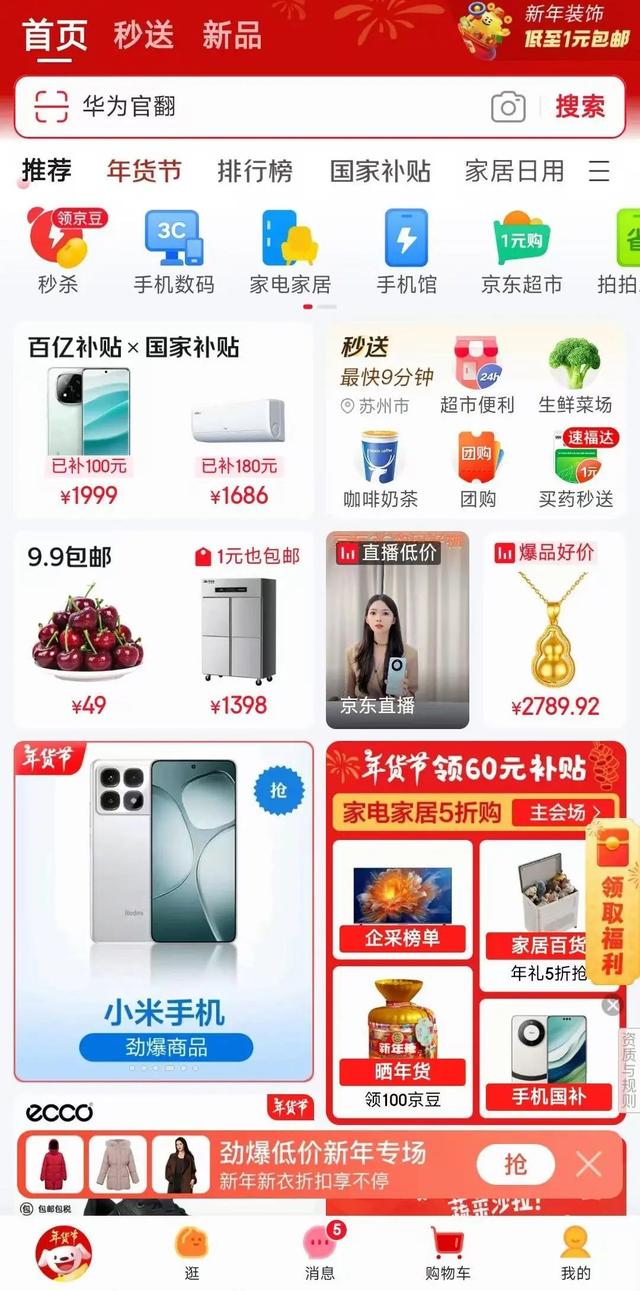Dismiss the 劲爆低价新年专场 banner
This screenshot has height=1291, width=640.
point(589,1164)
